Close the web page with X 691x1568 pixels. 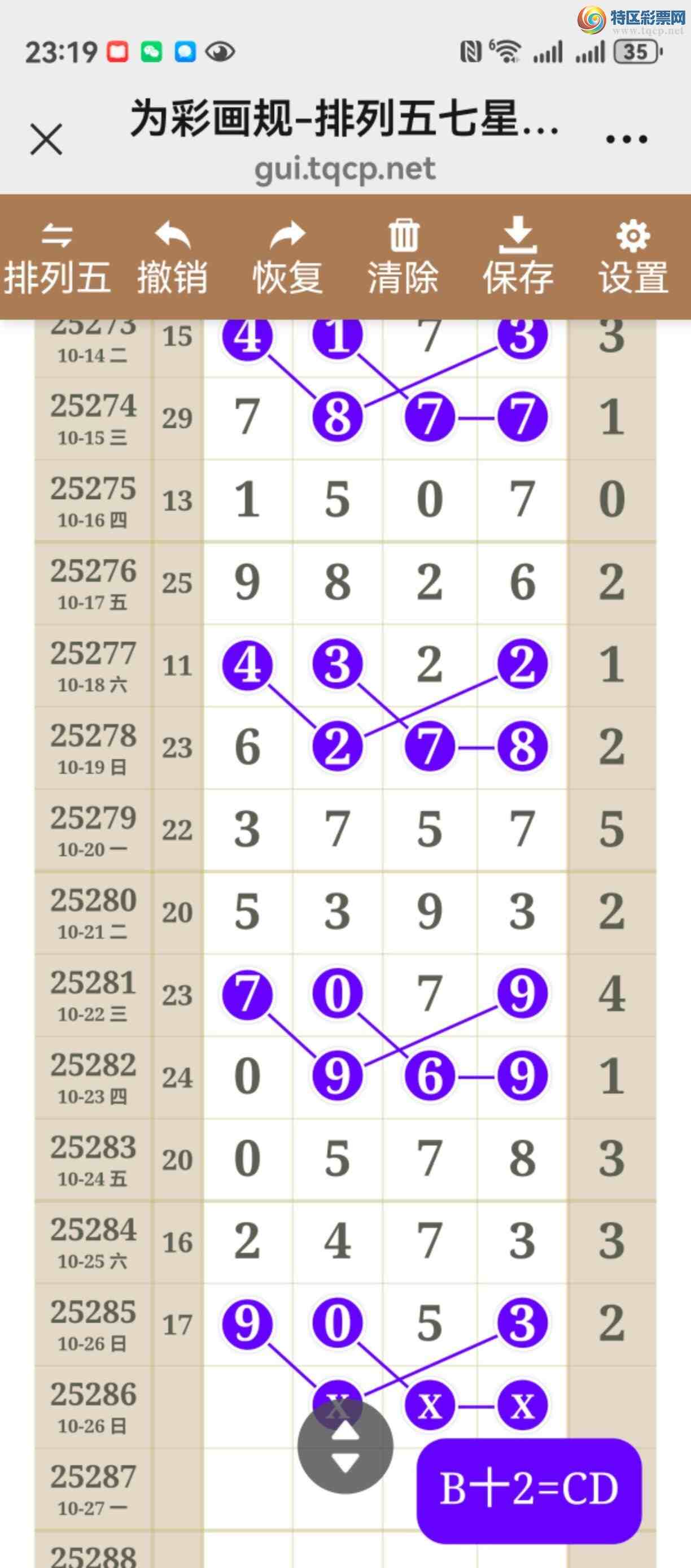click(x=46, y=140)
